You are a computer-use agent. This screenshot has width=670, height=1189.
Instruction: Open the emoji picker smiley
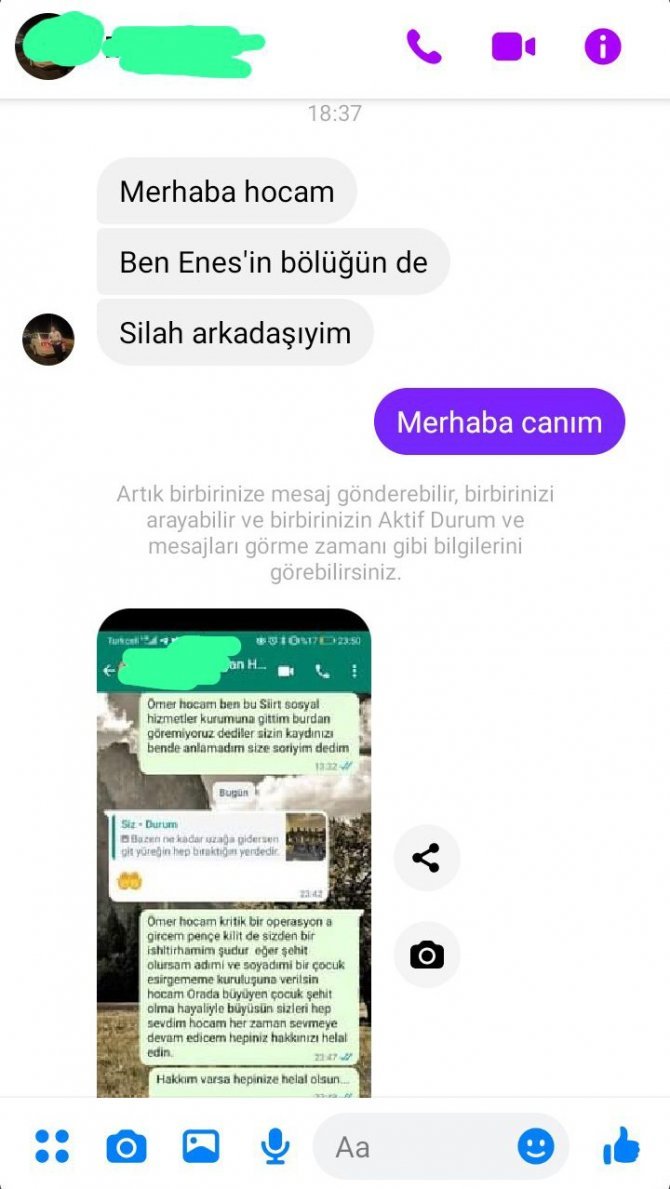coord(536,1146)
